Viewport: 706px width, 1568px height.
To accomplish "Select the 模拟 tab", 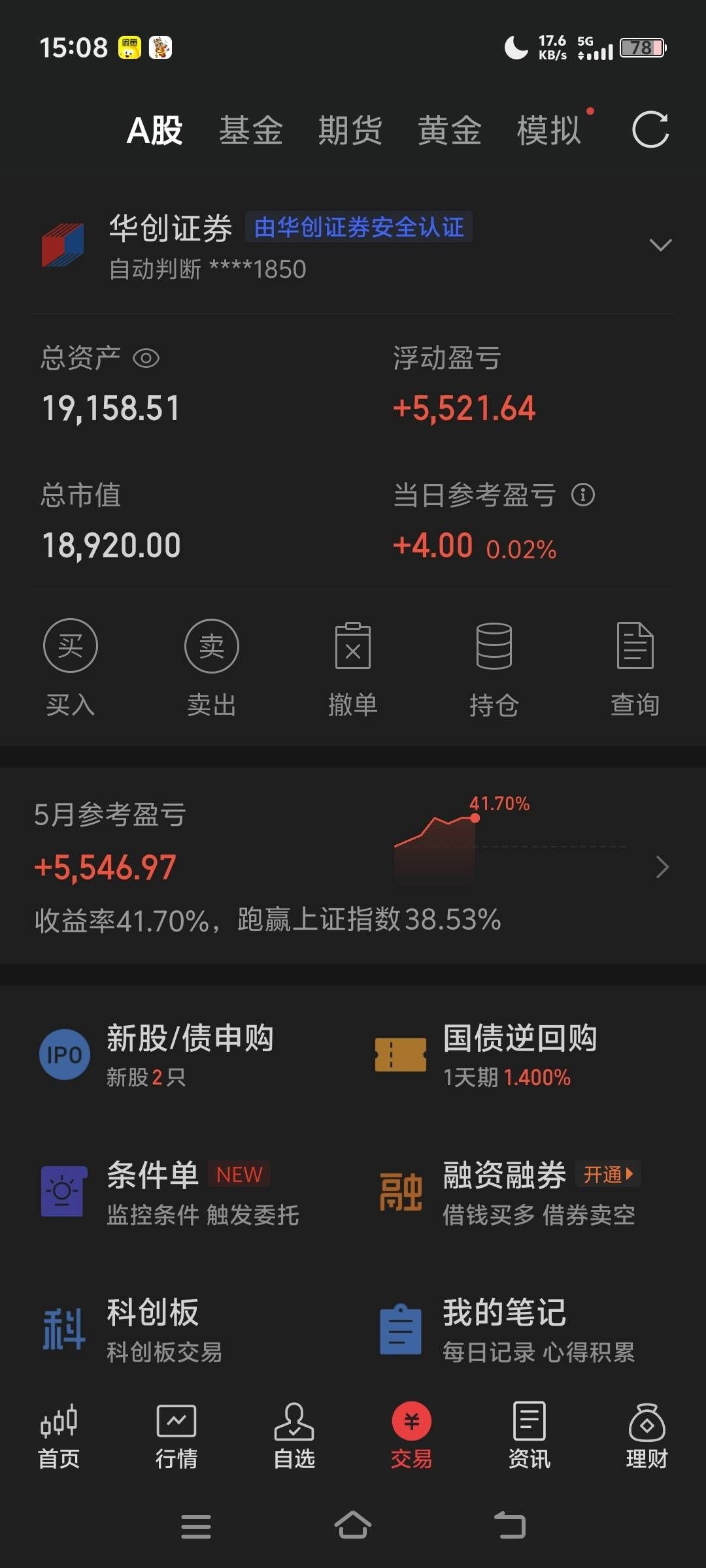I will (549, 130).
